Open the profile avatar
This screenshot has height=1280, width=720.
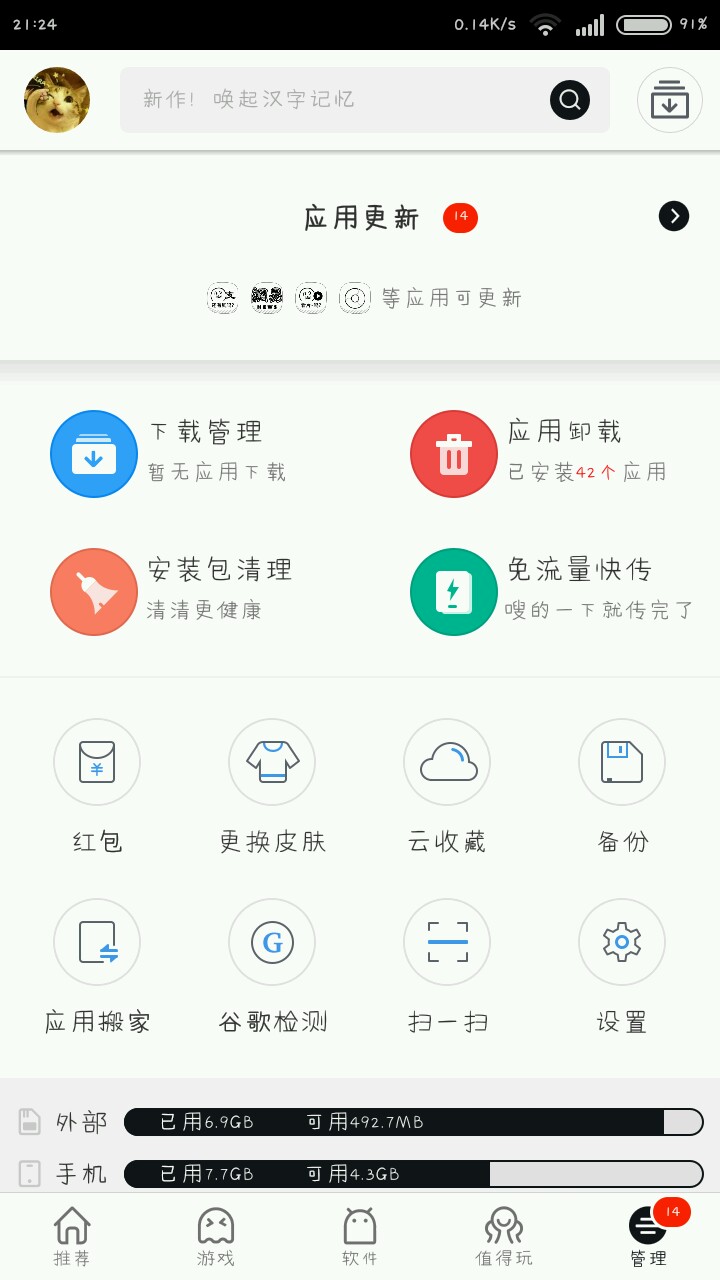tap(57, 100)
